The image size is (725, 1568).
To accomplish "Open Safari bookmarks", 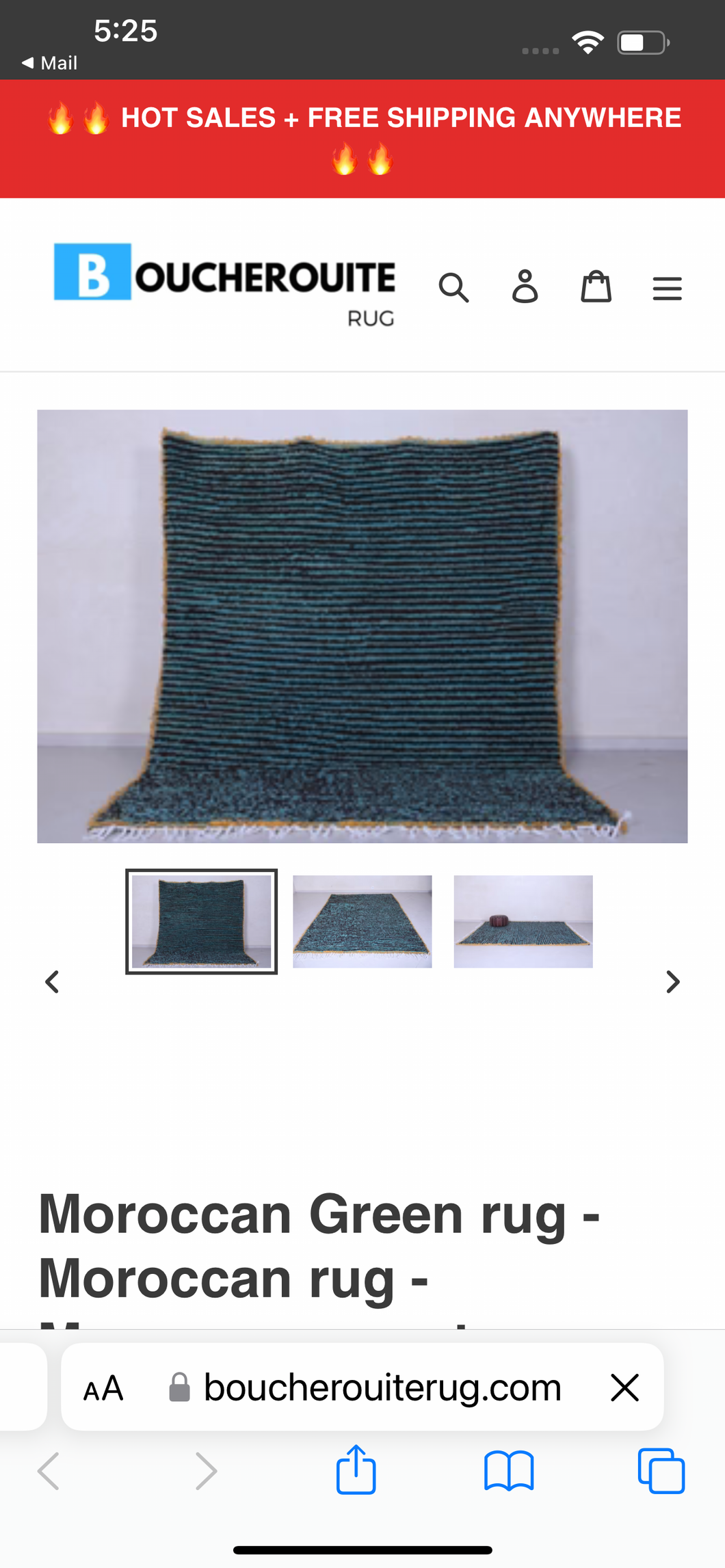I will [509, 1471].
